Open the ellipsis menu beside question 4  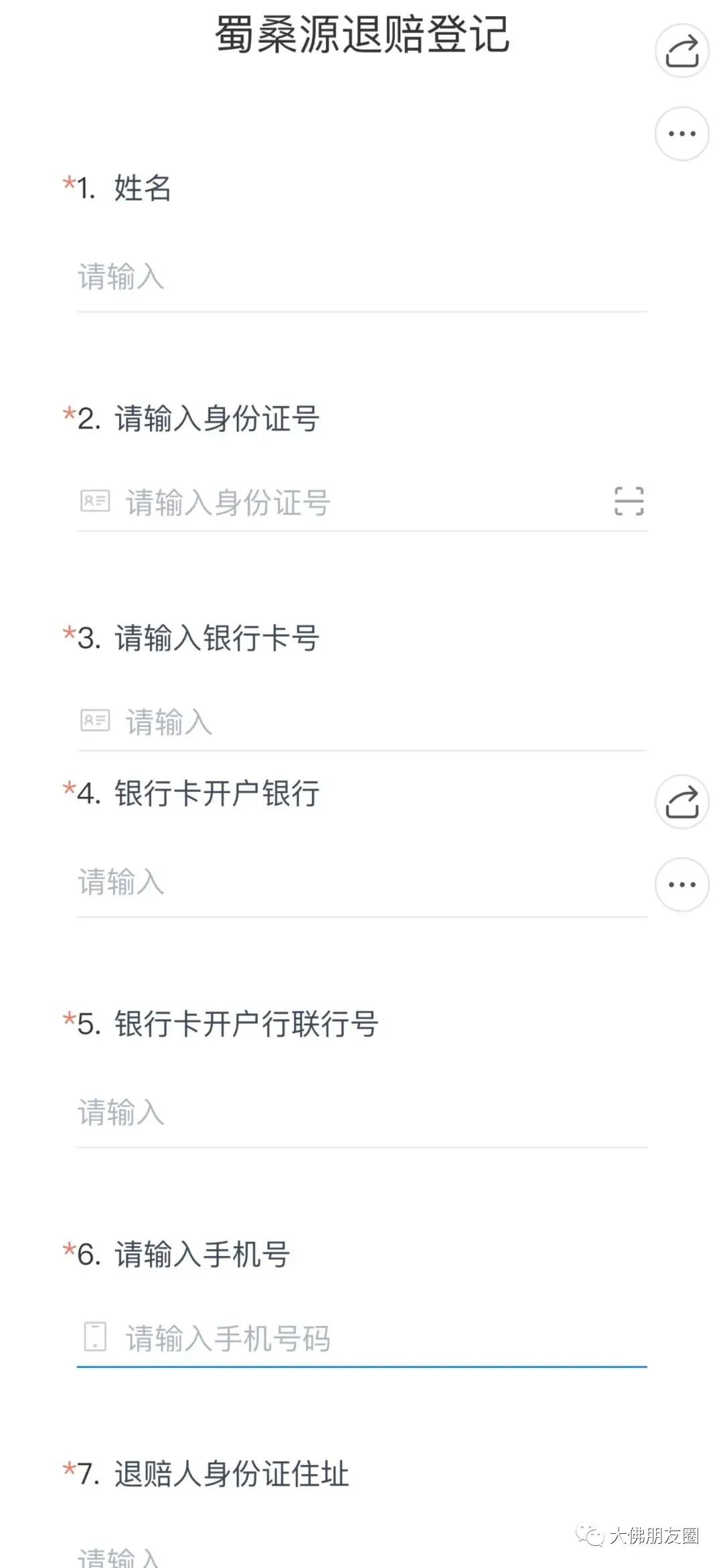tap(680, 884)
